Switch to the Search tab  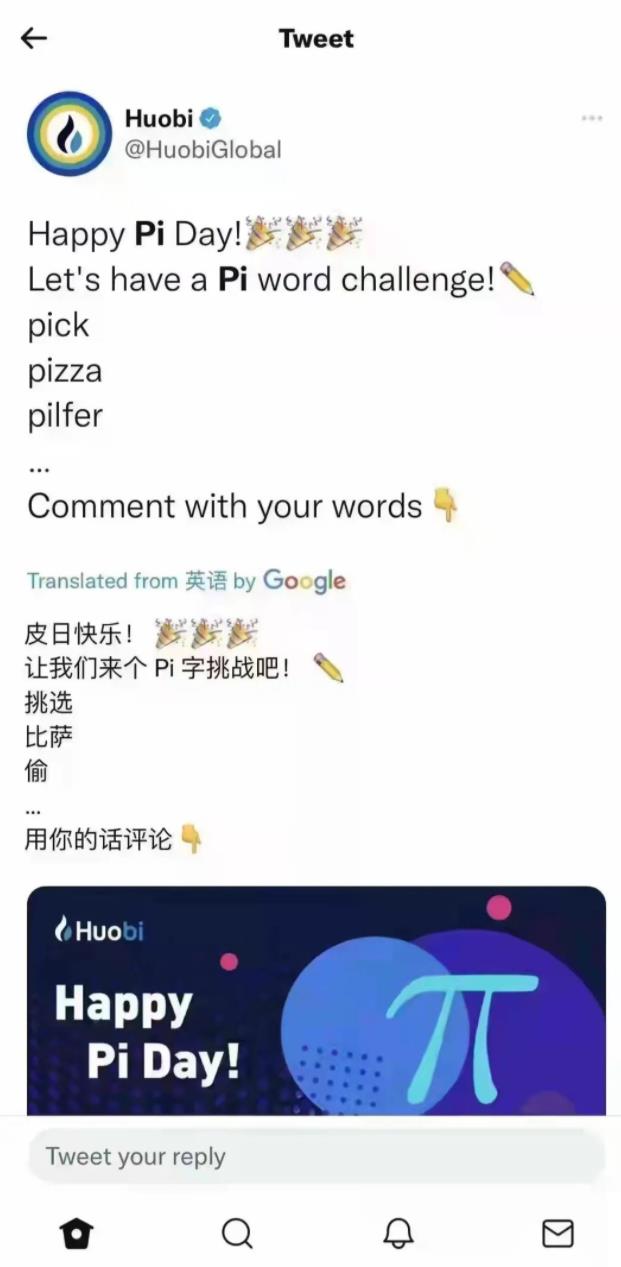pyautogui.click(x=237, y=1233)
